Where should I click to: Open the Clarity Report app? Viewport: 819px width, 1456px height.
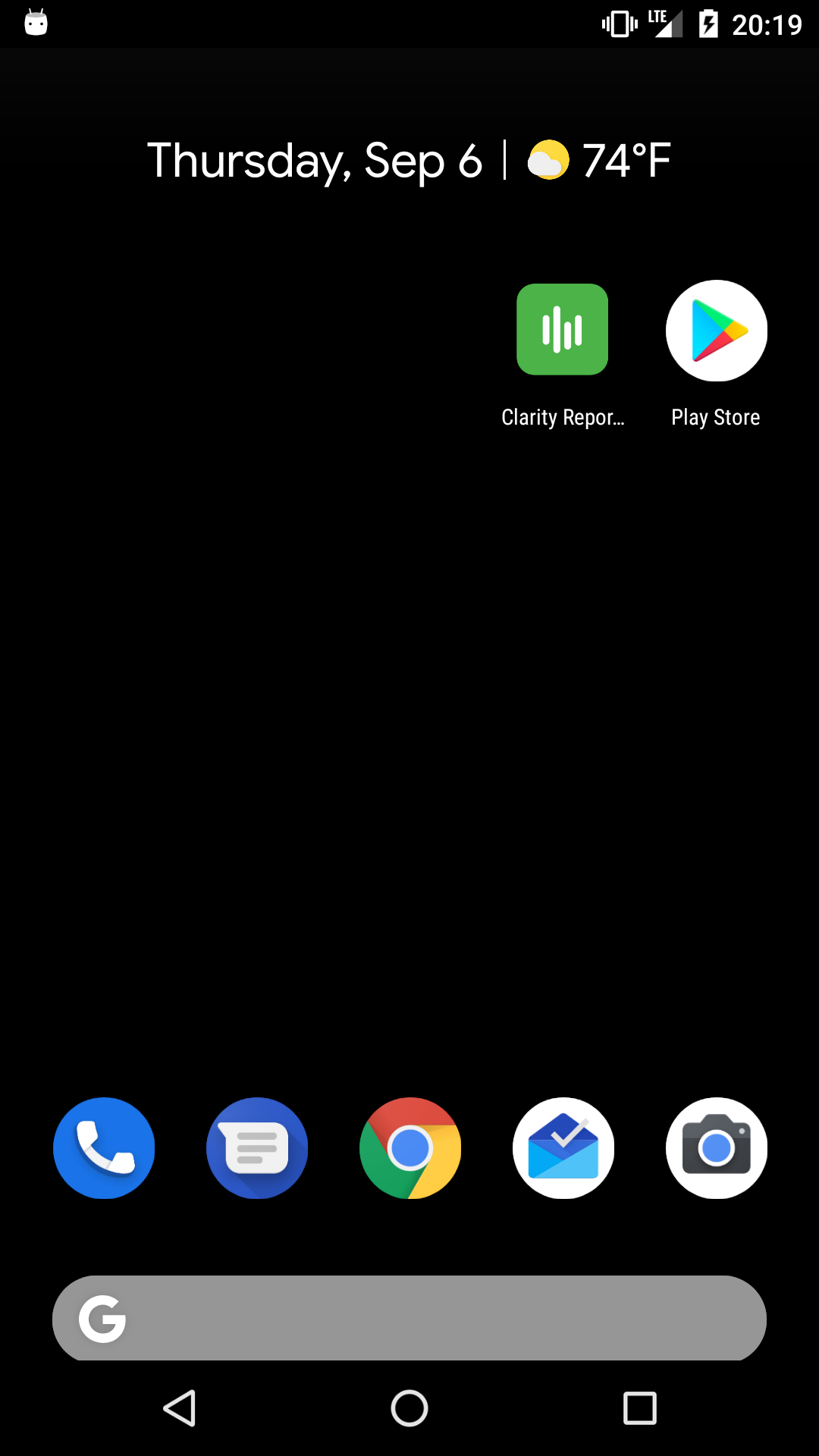[562, 330]
